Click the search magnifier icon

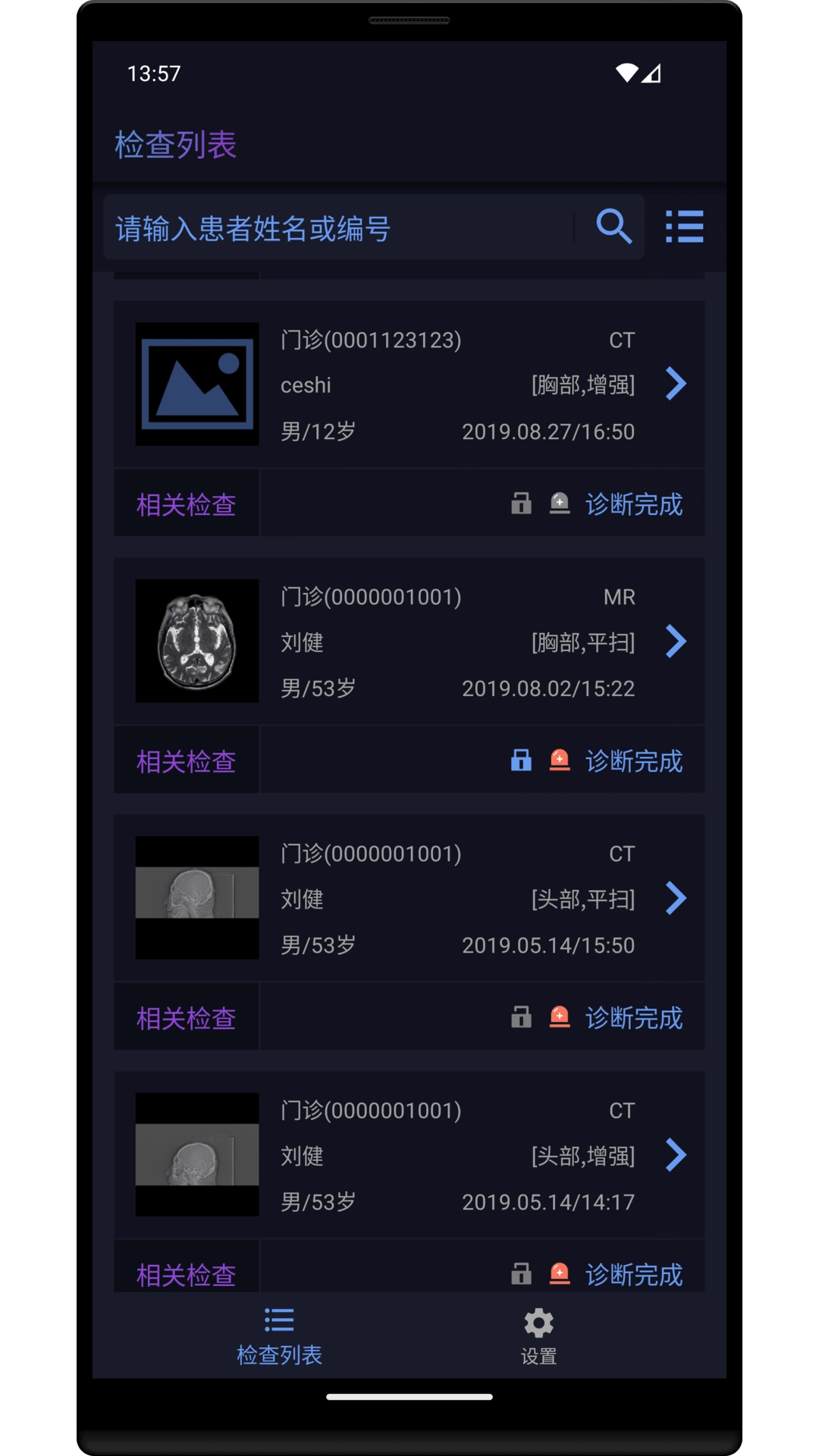[x=613, y=227]
